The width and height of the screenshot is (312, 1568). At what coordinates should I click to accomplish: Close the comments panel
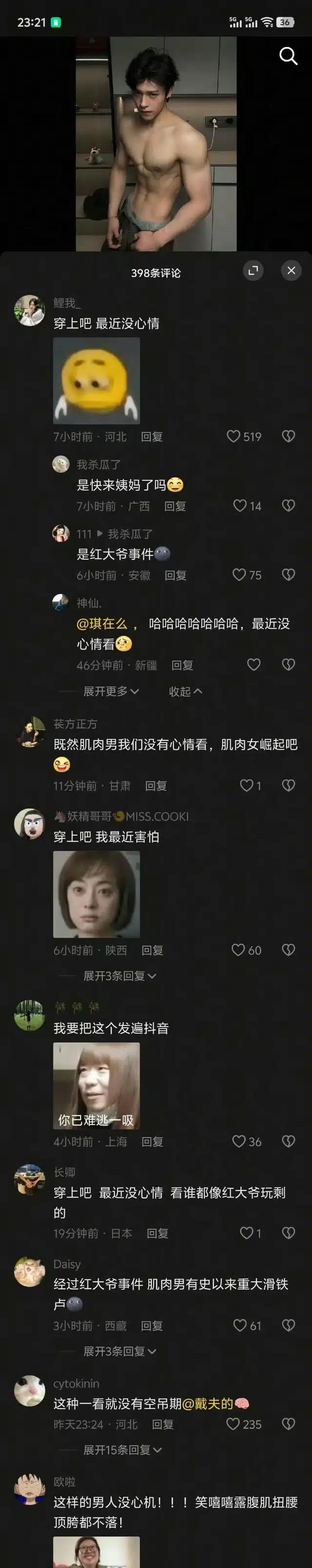(x=292, y=270)
